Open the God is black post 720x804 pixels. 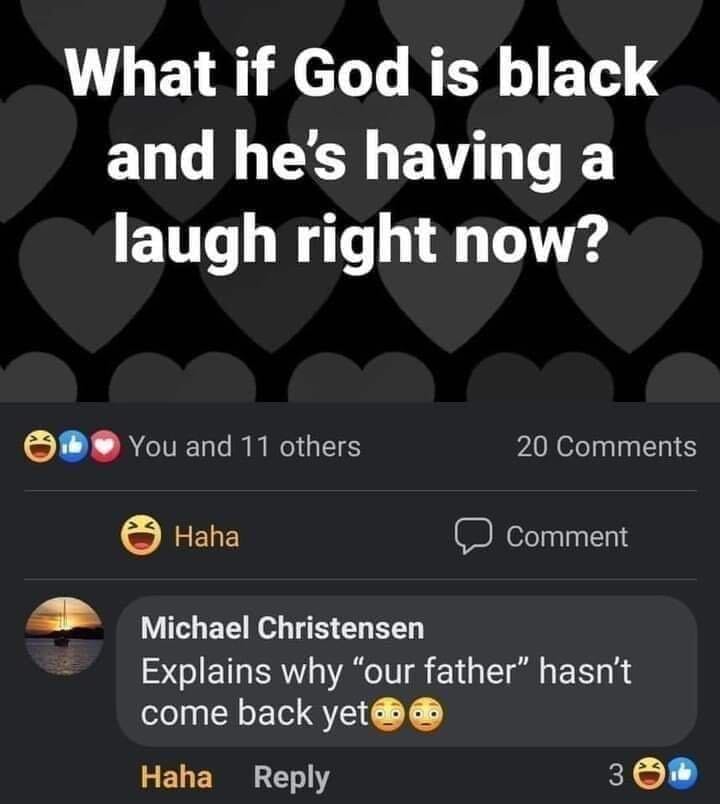click(x=360, y=200)
